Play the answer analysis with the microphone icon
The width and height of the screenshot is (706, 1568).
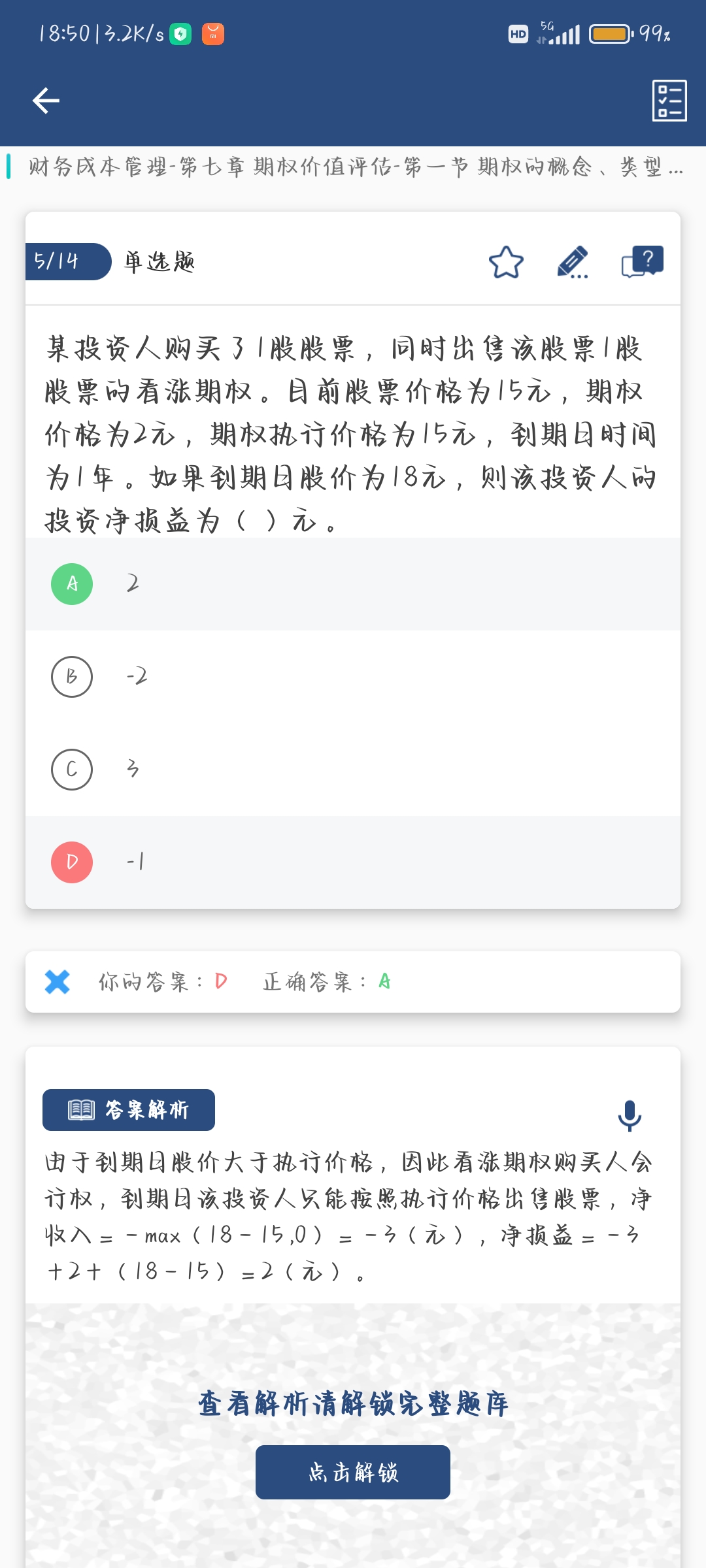[x=630, y=1115]
